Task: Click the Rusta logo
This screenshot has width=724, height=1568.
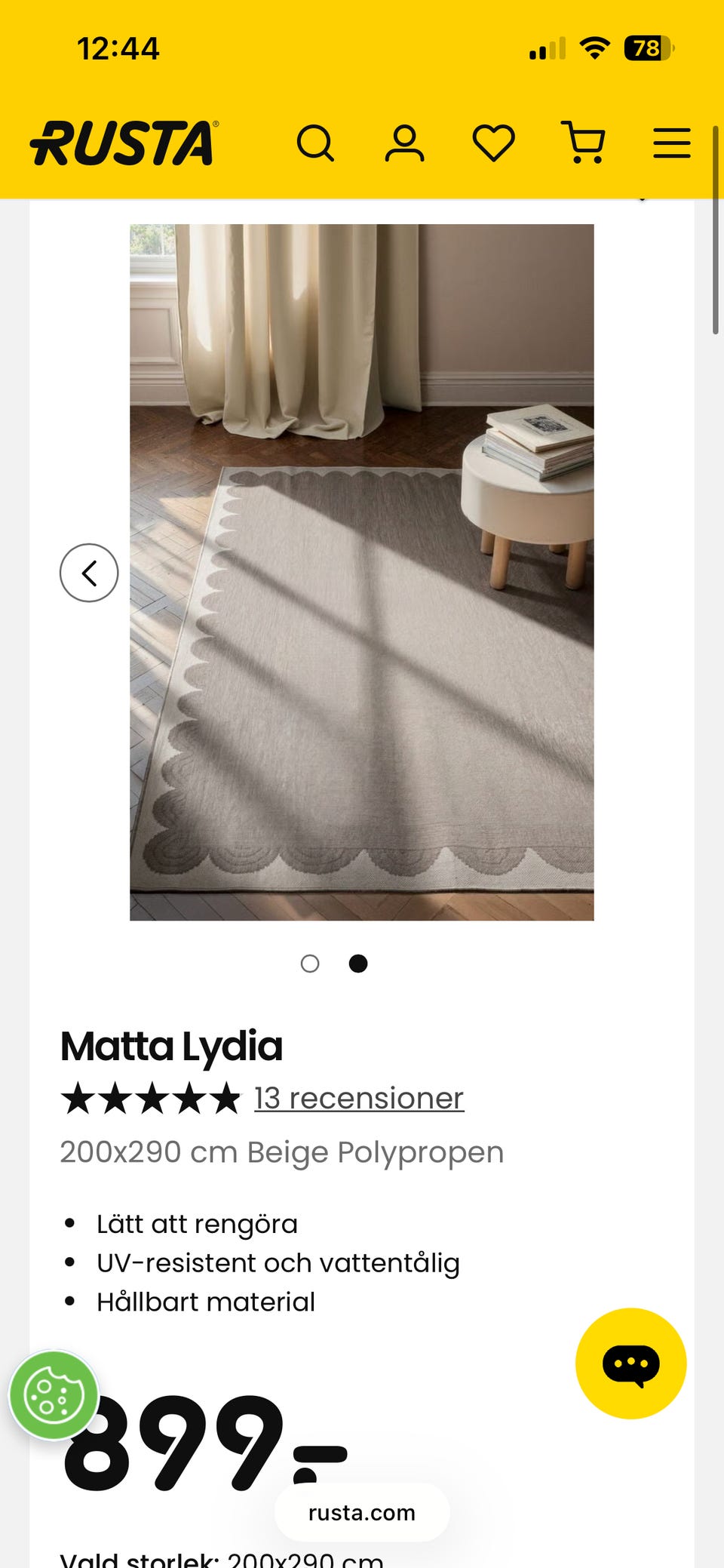Action: 124,143
